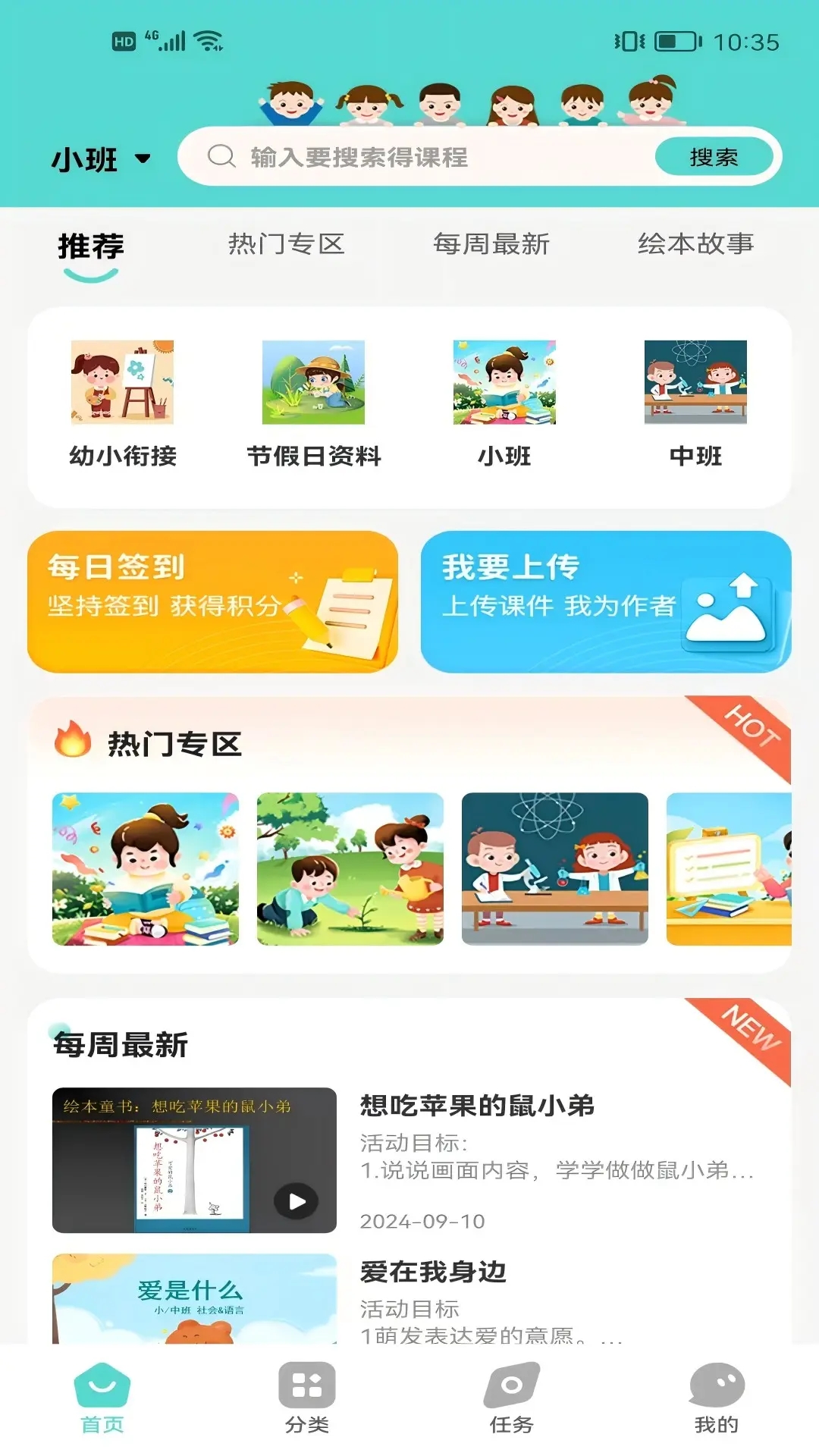Open the 我要上传 upload banner
This screenshot has height=1456, width=819.
[605, 601]
